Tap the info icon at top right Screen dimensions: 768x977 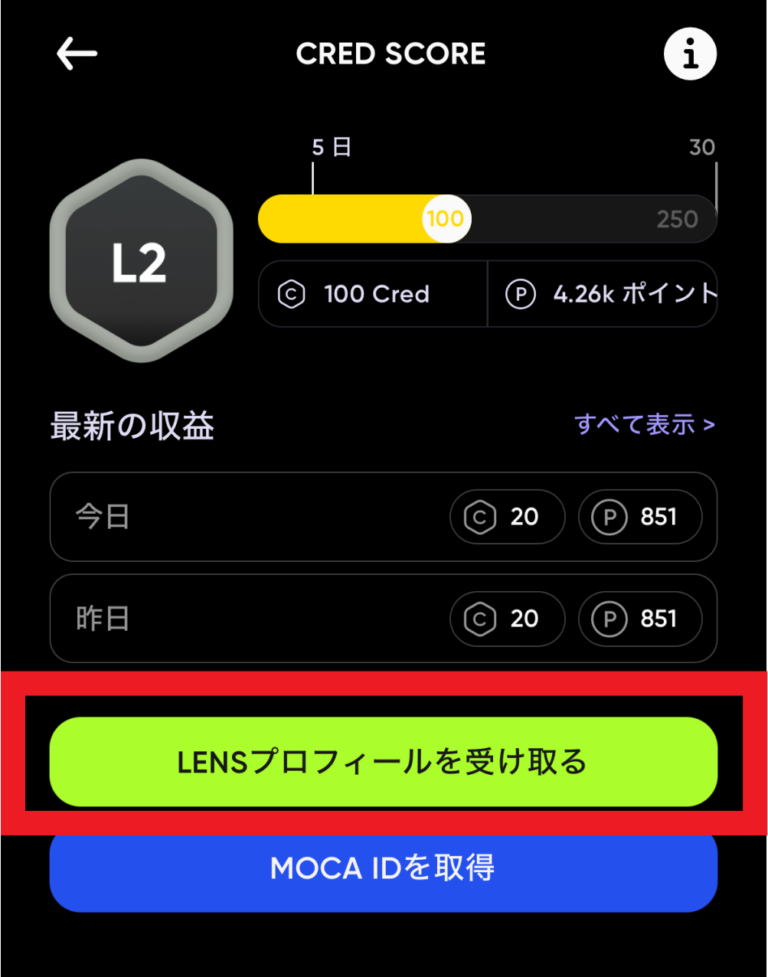coord(690,54)
